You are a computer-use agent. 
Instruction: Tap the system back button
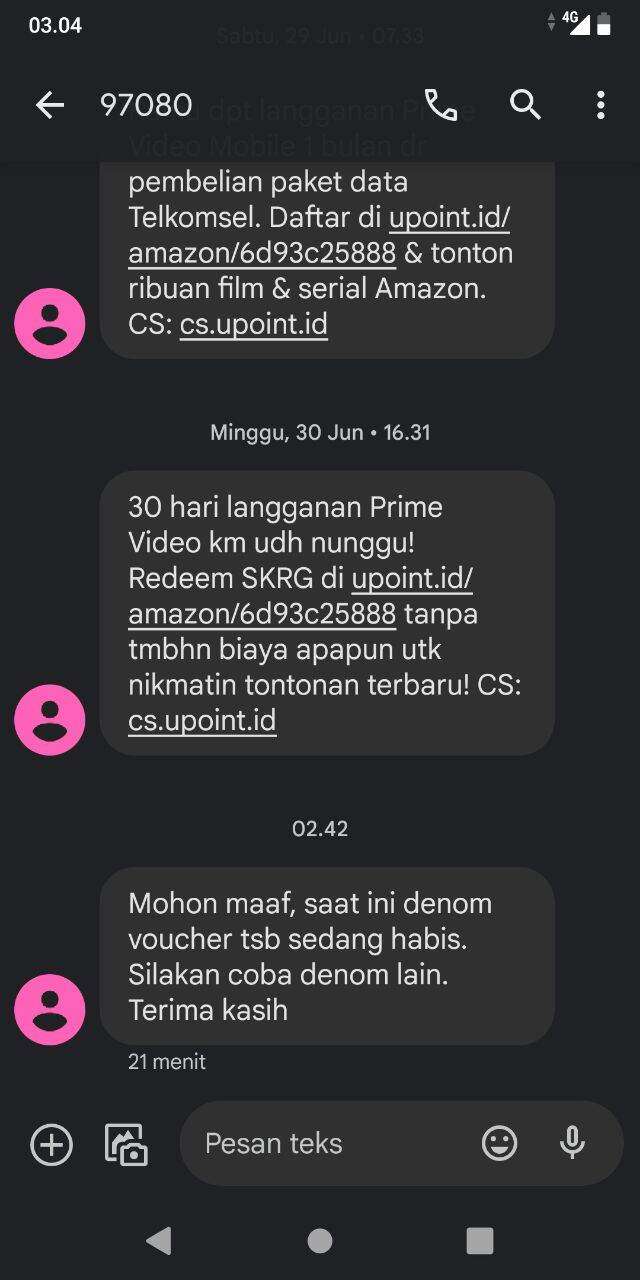tap(159, 1241)
